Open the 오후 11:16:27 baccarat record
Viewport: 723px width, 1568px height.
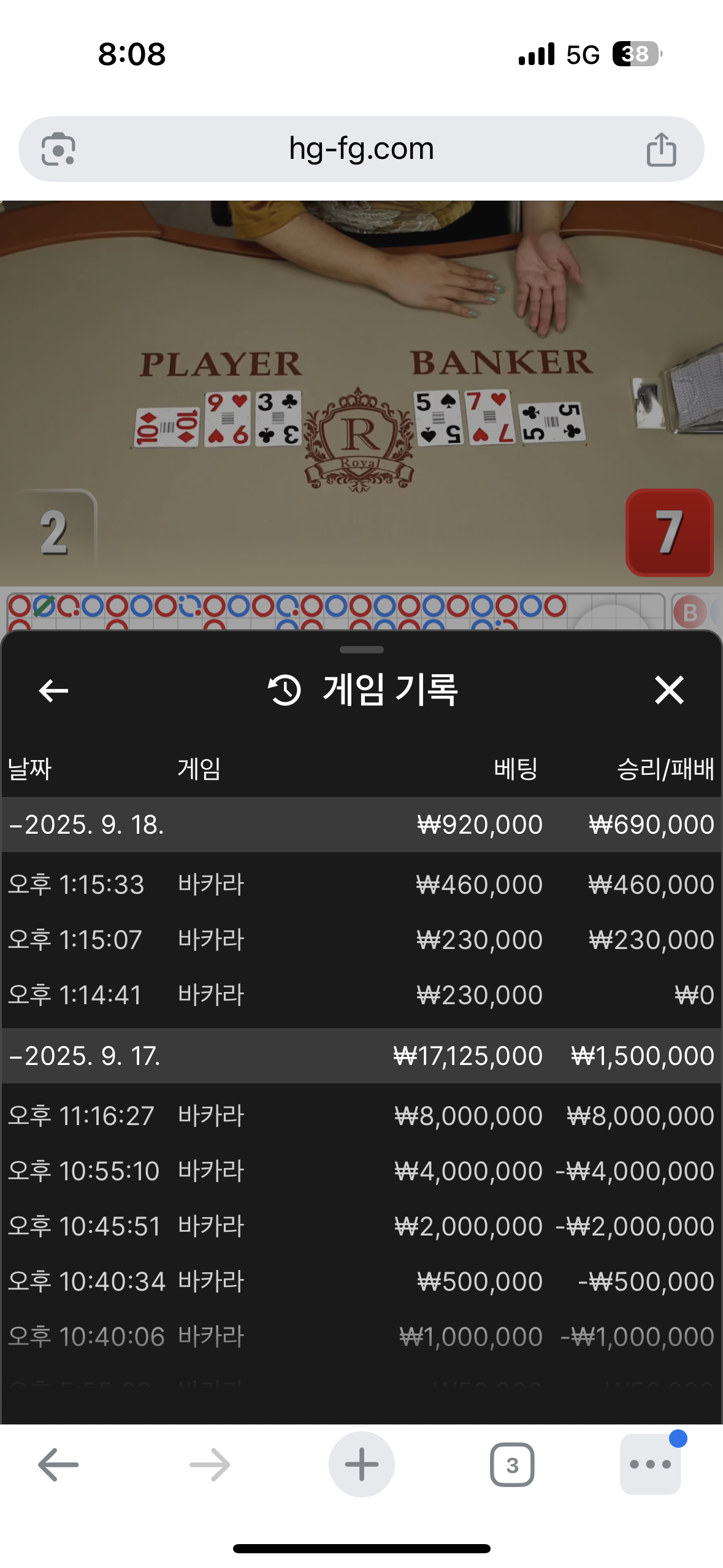(361, 1116)
